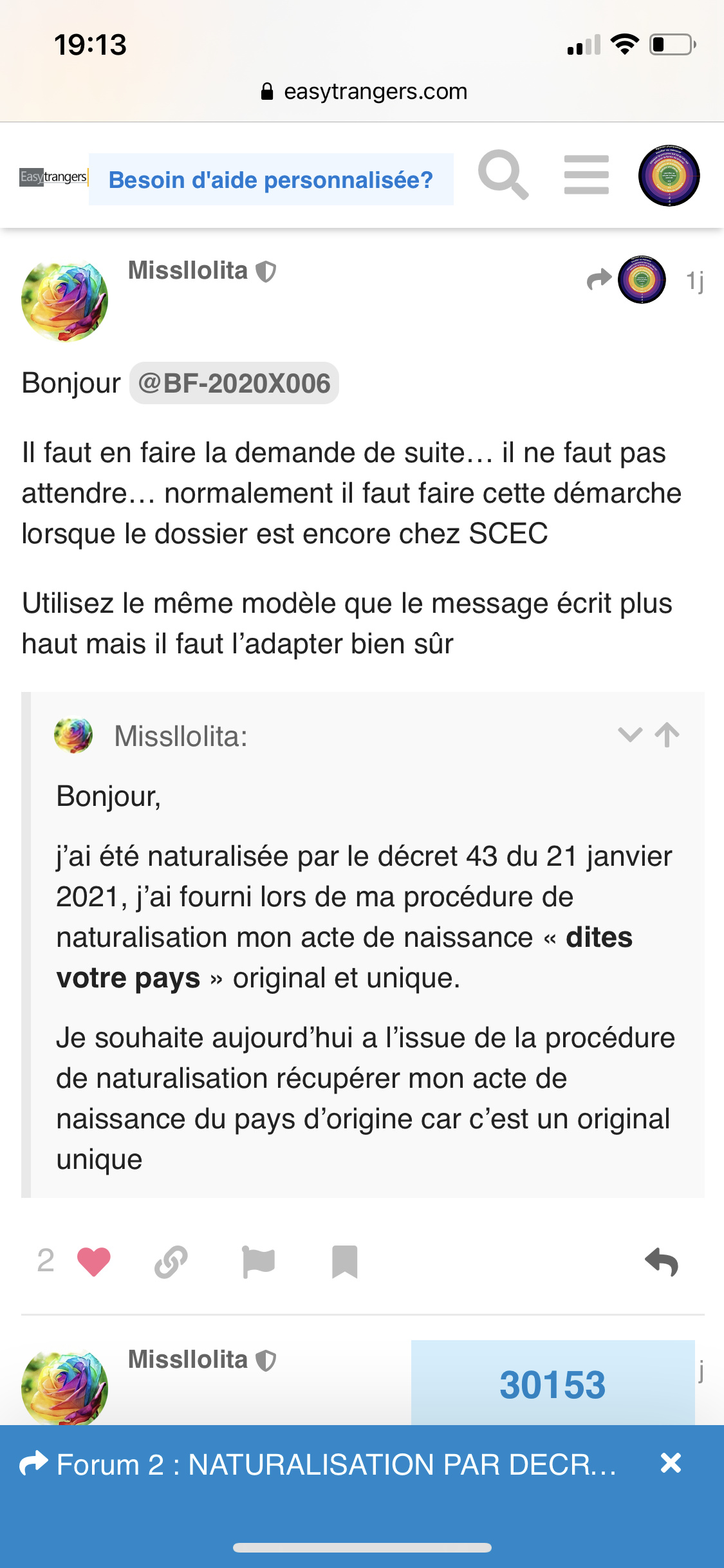Dismiss the Forum 2 banner

[671, 1463]
